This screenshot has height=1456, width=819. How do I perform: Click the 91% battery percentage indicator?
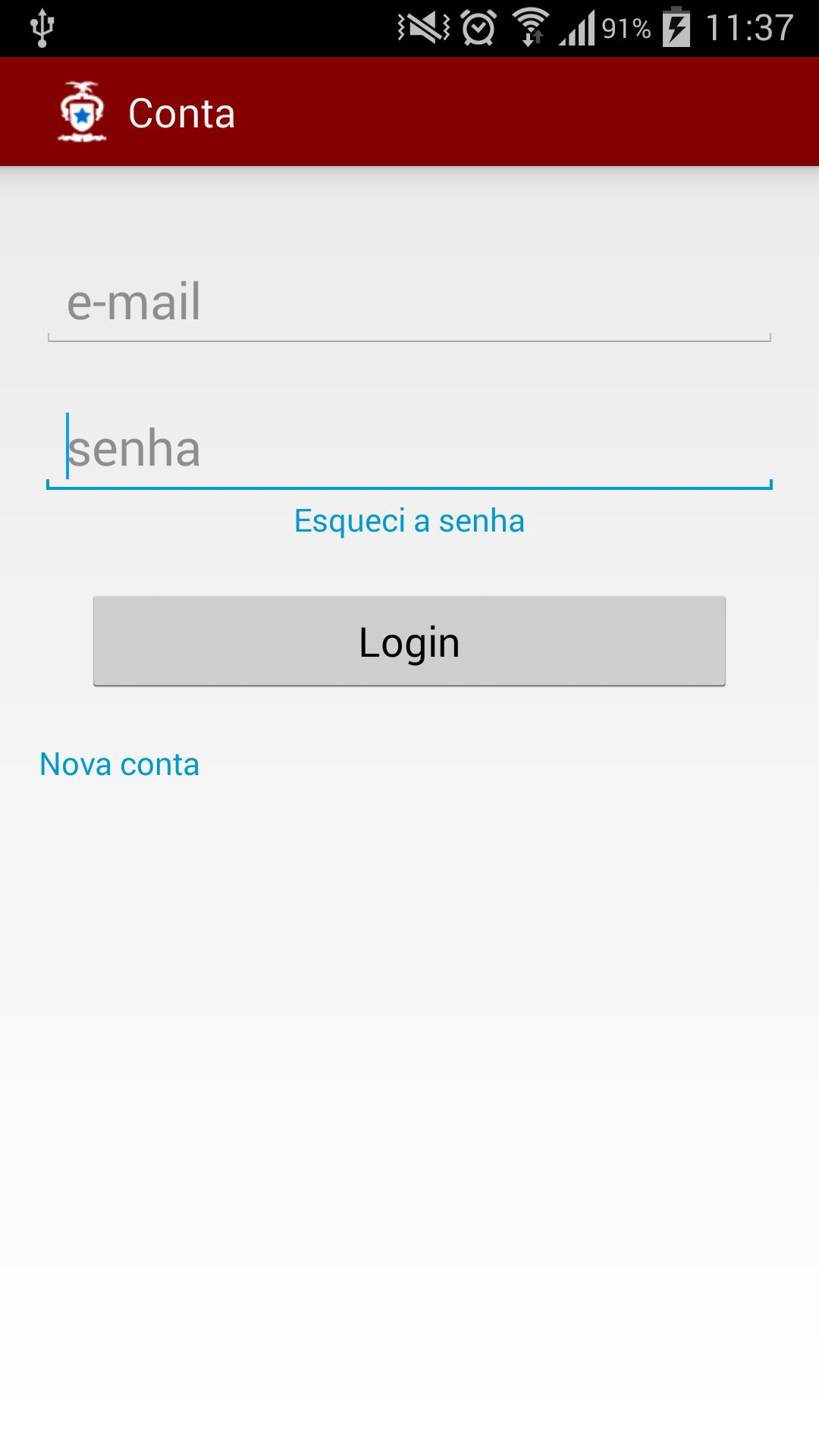pyautogui.click(x=624, y=28)
